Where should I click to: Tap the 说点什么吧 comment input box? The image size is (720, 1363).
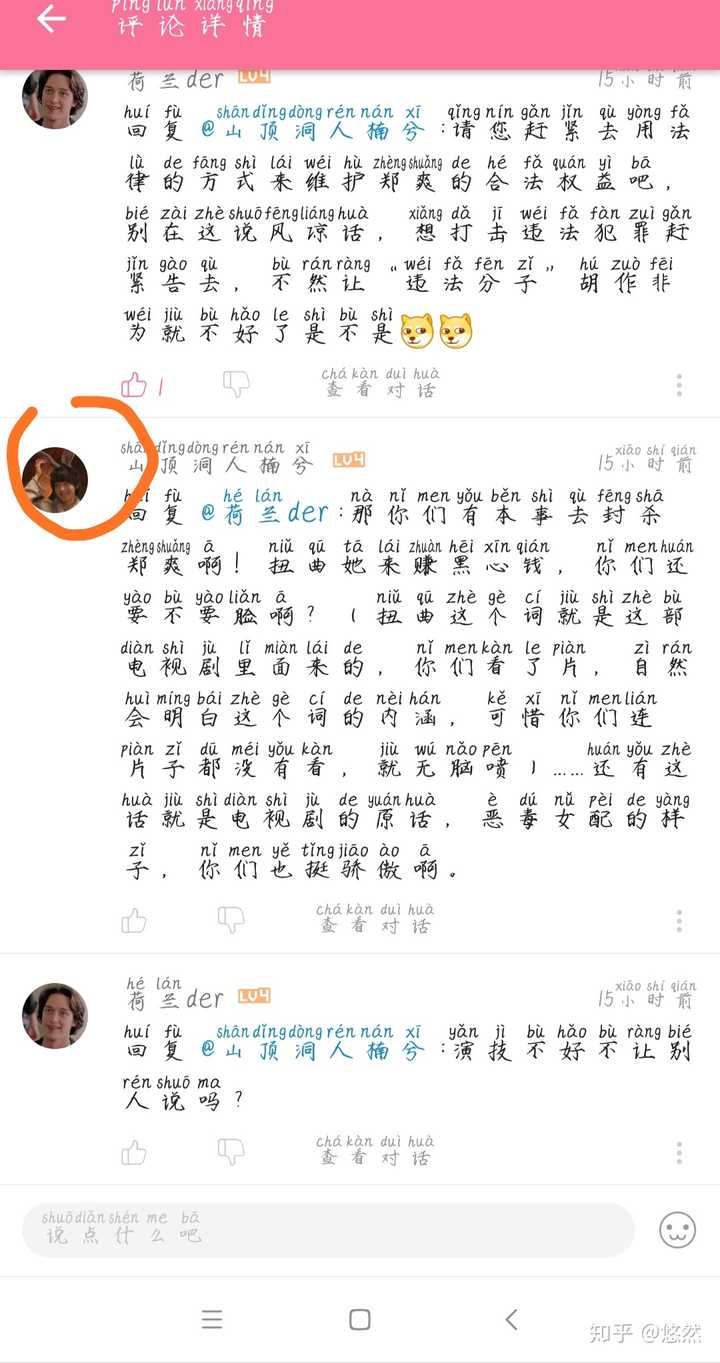[x=328, y=1230]
